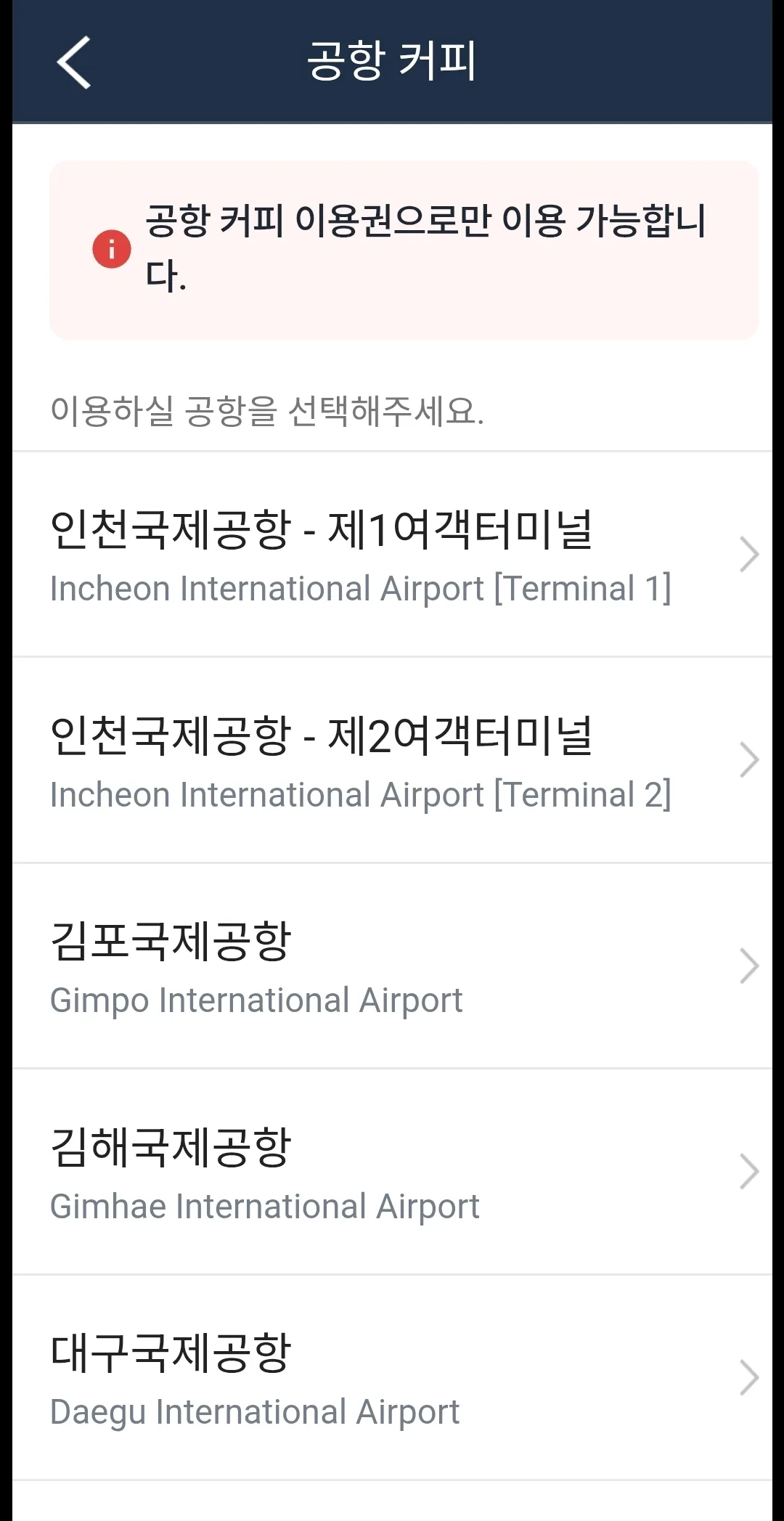Open Gimpo International Airport
The image size is (784, 1521).
392,966
